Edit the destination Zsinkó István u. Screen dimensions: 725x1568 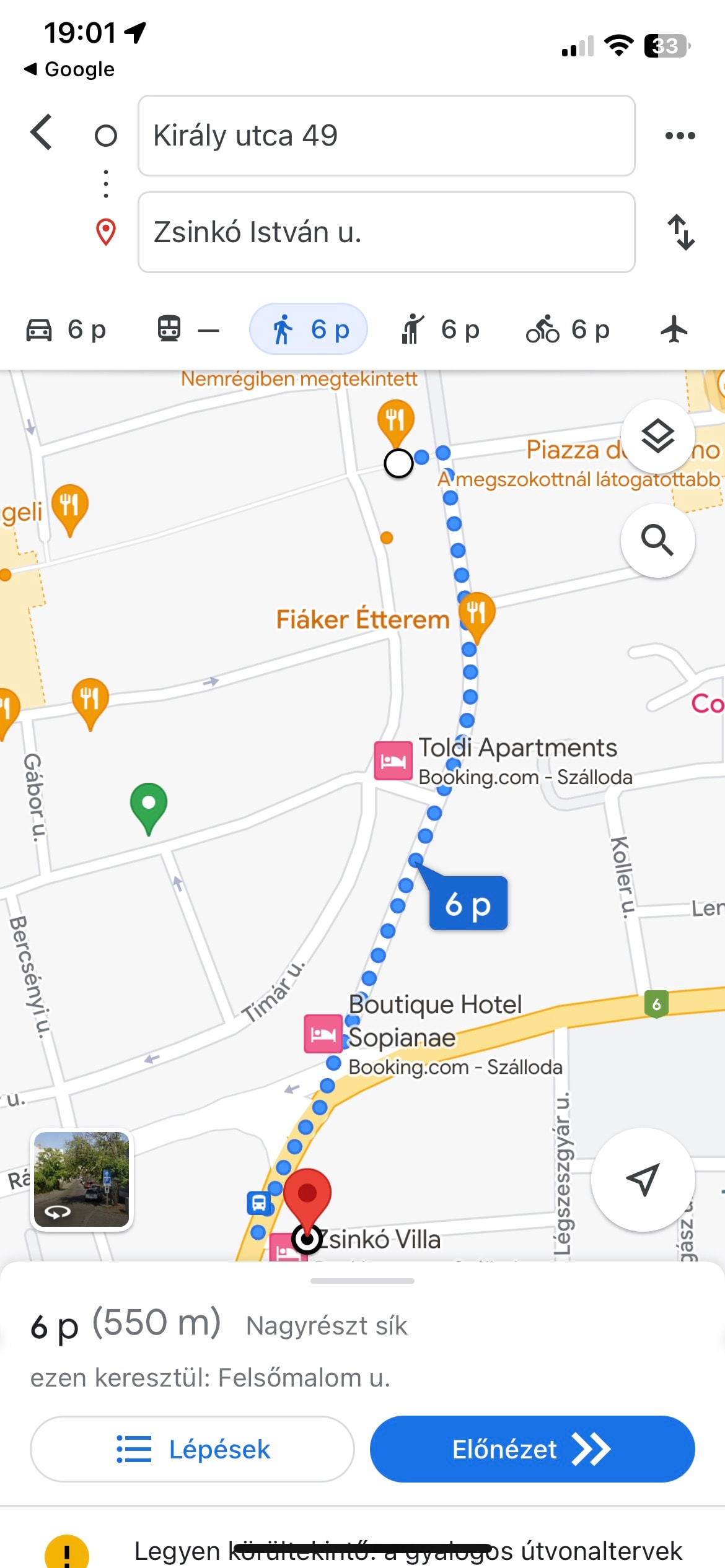point(386,232)
